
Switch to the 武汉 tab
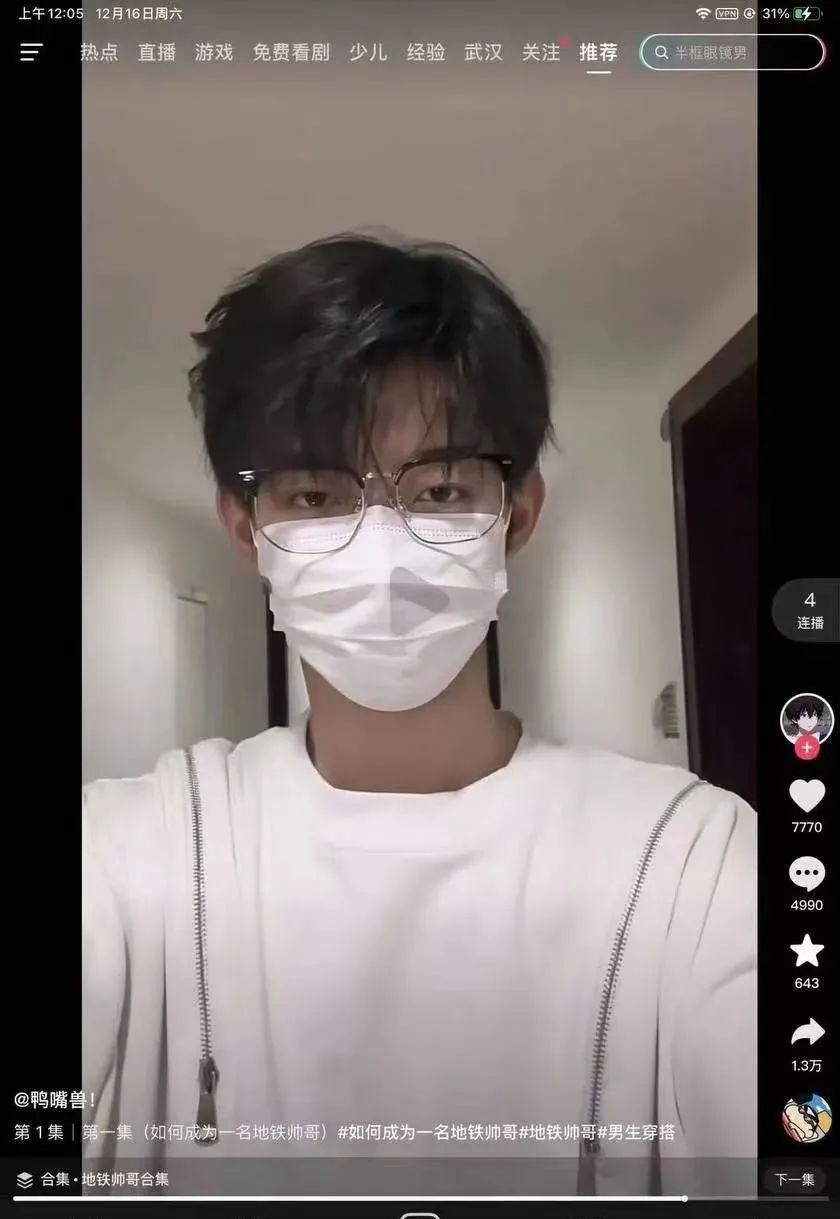point(484,52)
